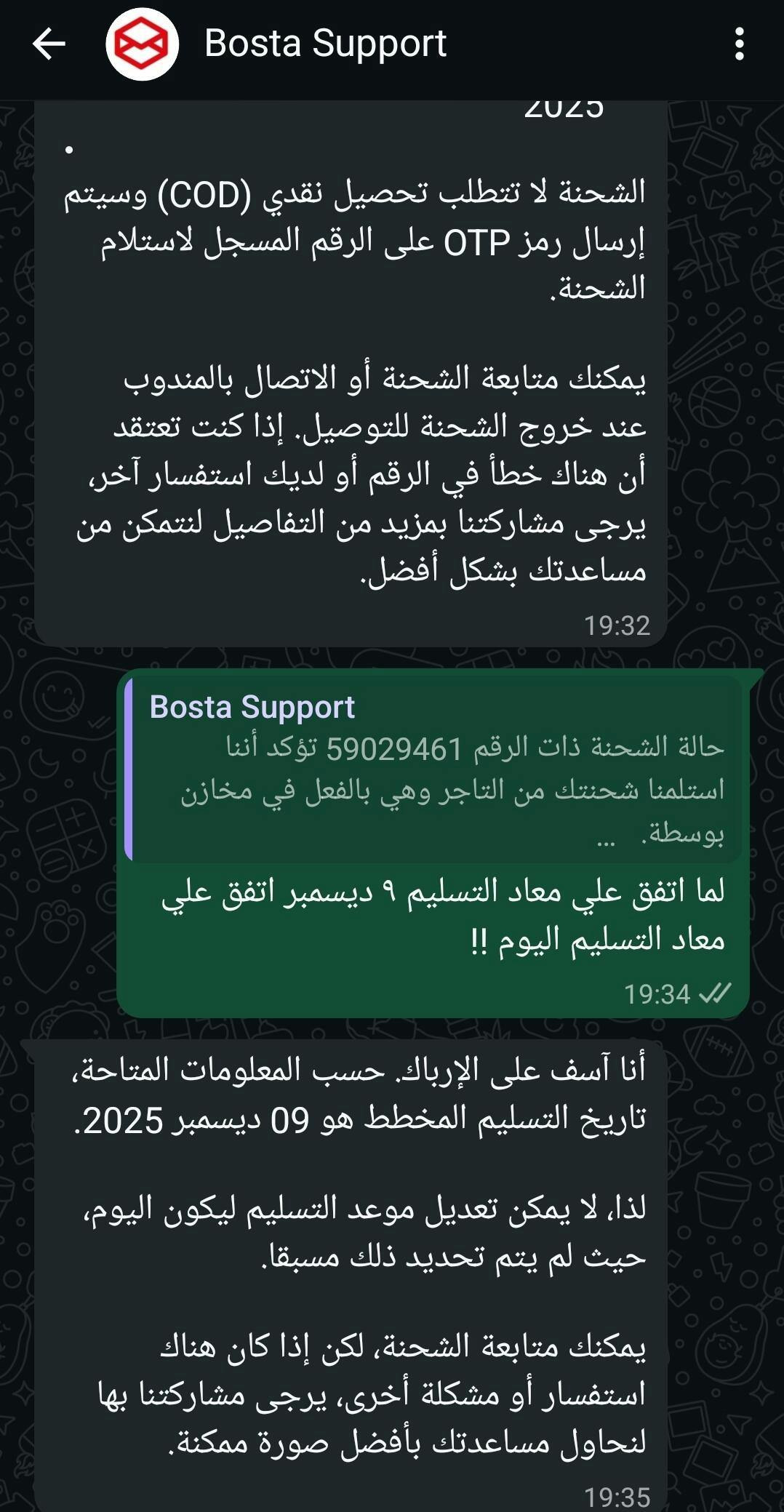Go back to the chat list
The width and height of the screenshot is (784, 1512).
pyautogui.click(x=49, y=44)
